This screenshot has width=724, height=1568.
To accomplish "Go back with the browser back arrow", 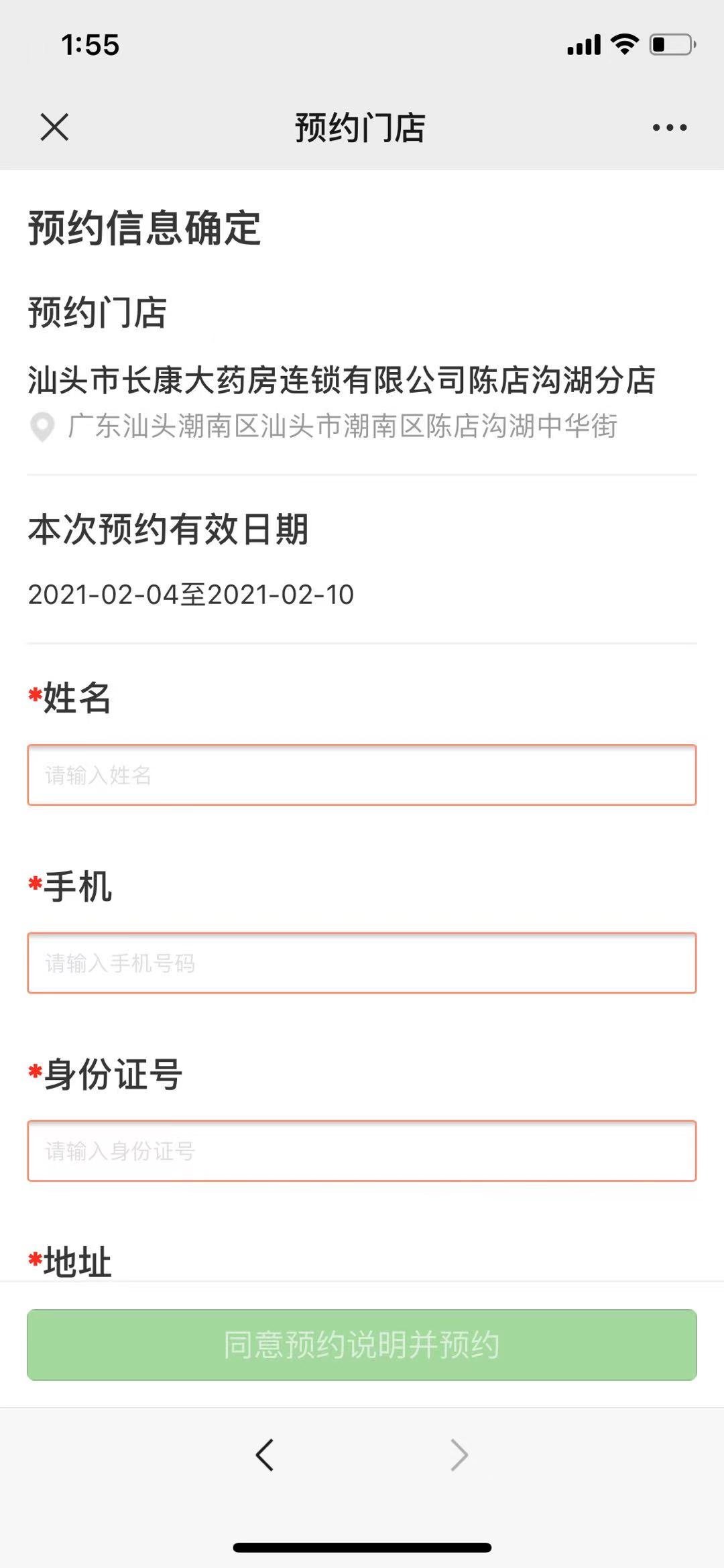I will 265,1455.
